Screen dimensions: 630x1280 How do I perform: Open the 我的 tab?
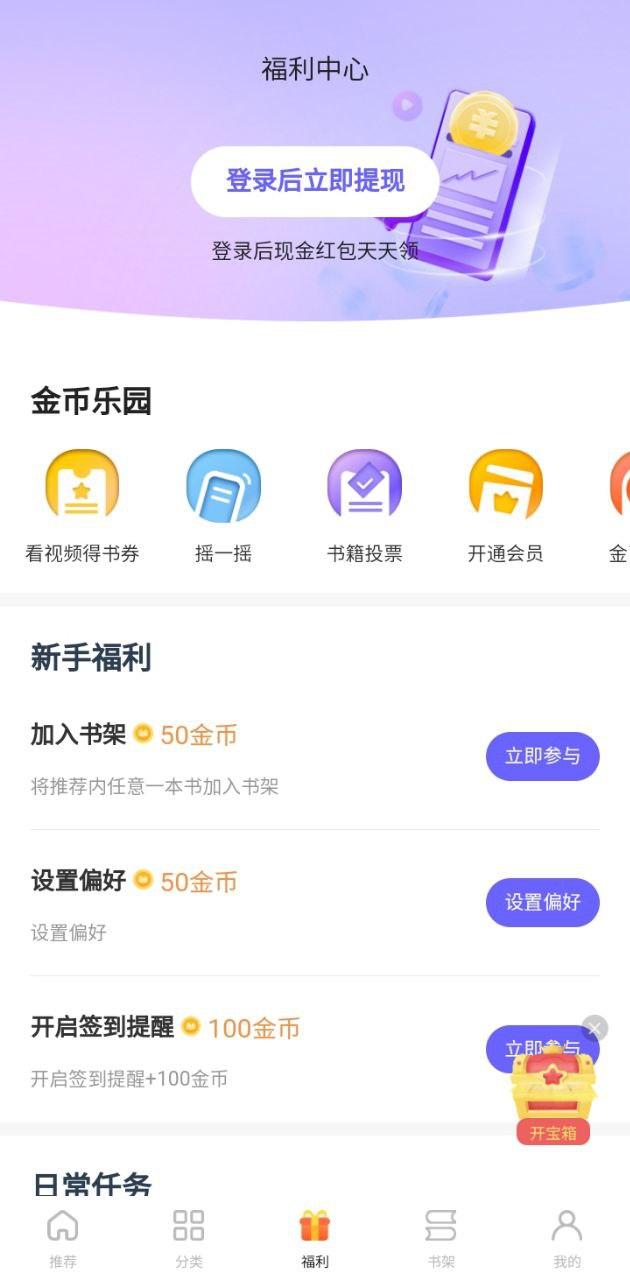coord(567,1238)
